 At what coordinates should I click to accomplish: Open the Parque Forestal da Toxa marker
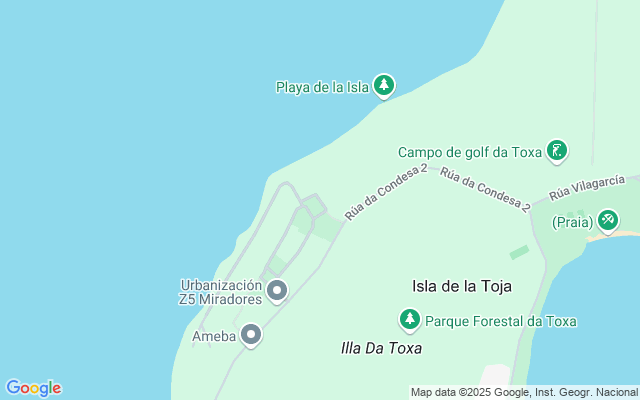pos(409,321)
